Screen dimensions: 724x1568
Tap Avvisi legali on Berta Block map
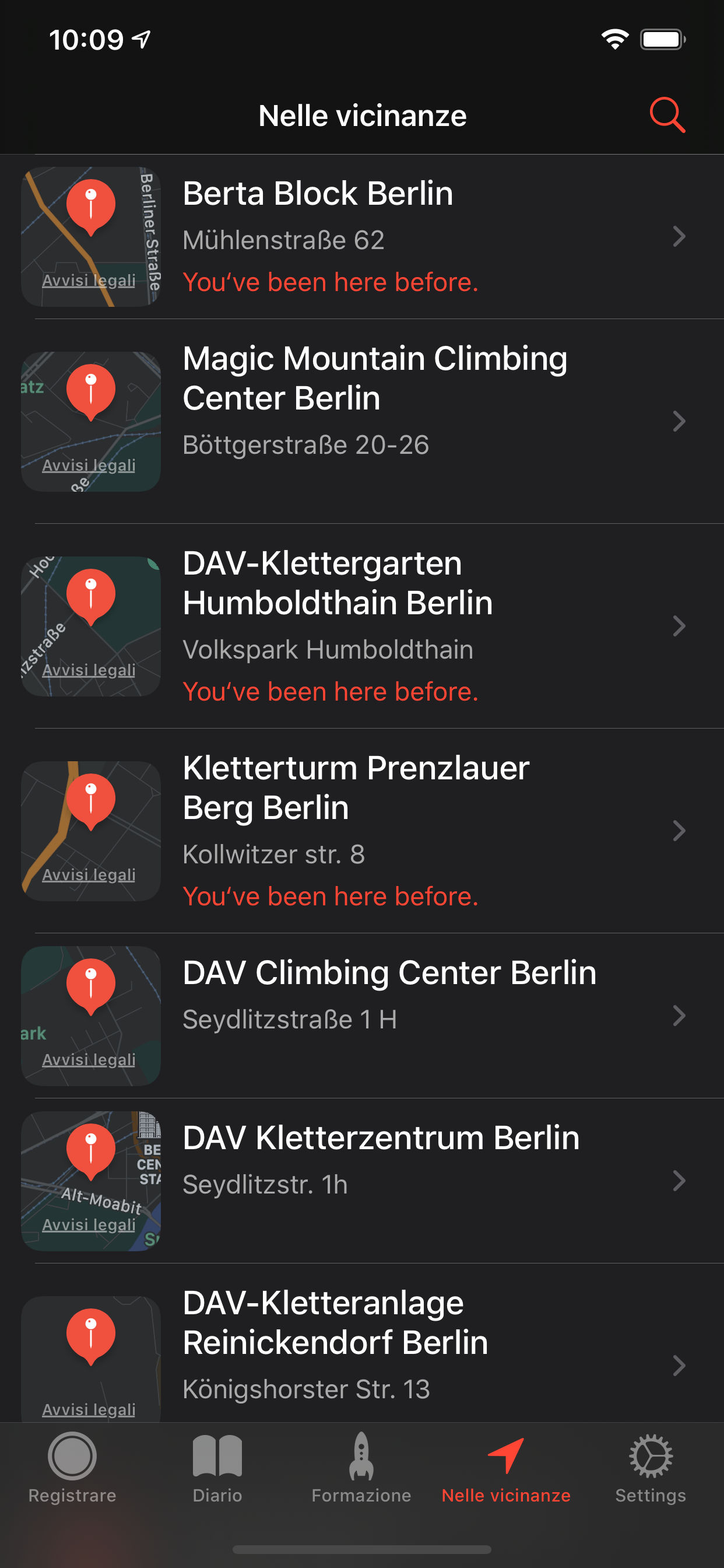[x=89, y=281]
